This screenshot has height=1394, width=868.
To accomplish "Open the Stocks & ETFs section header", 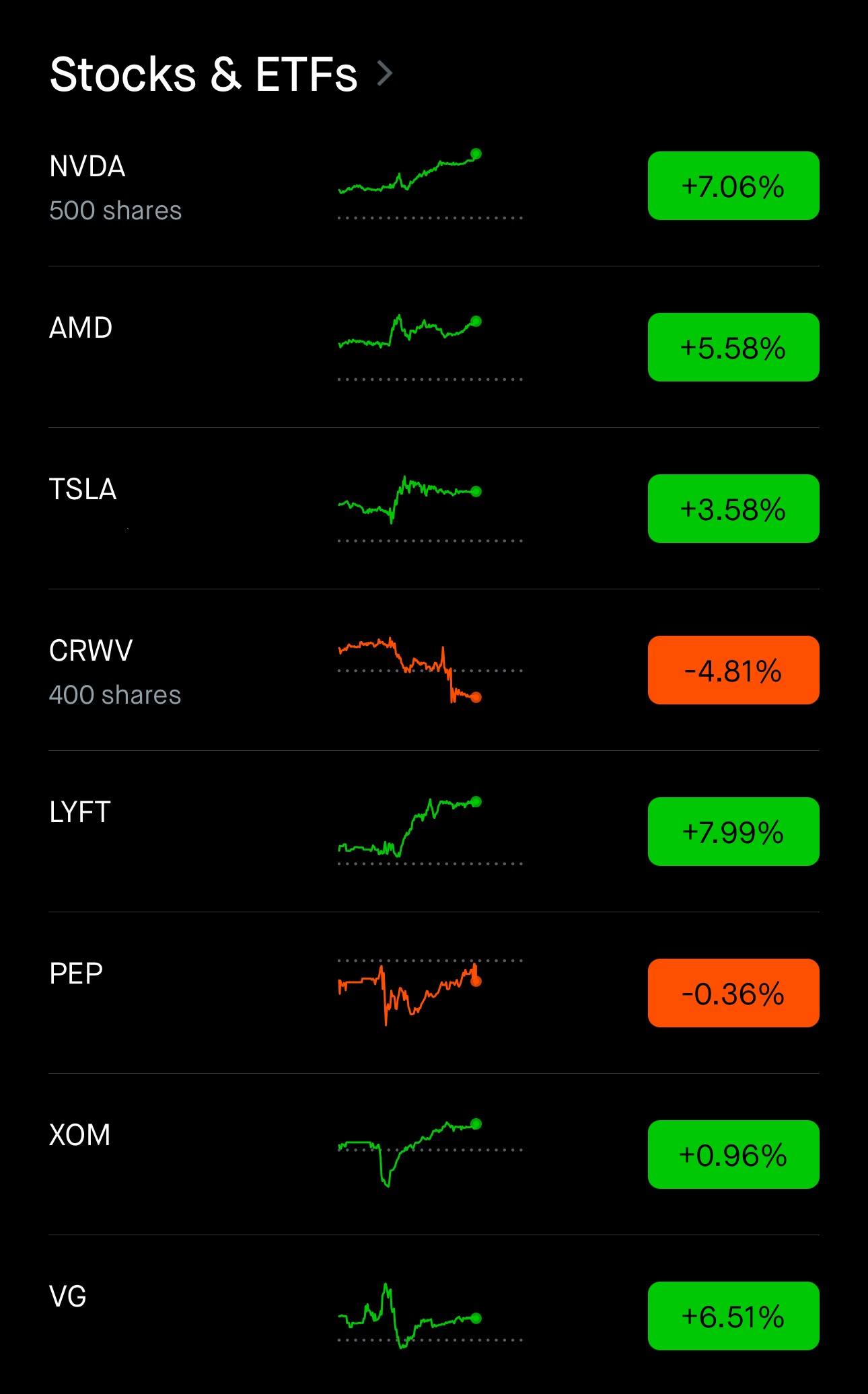I will click(220, 74).
